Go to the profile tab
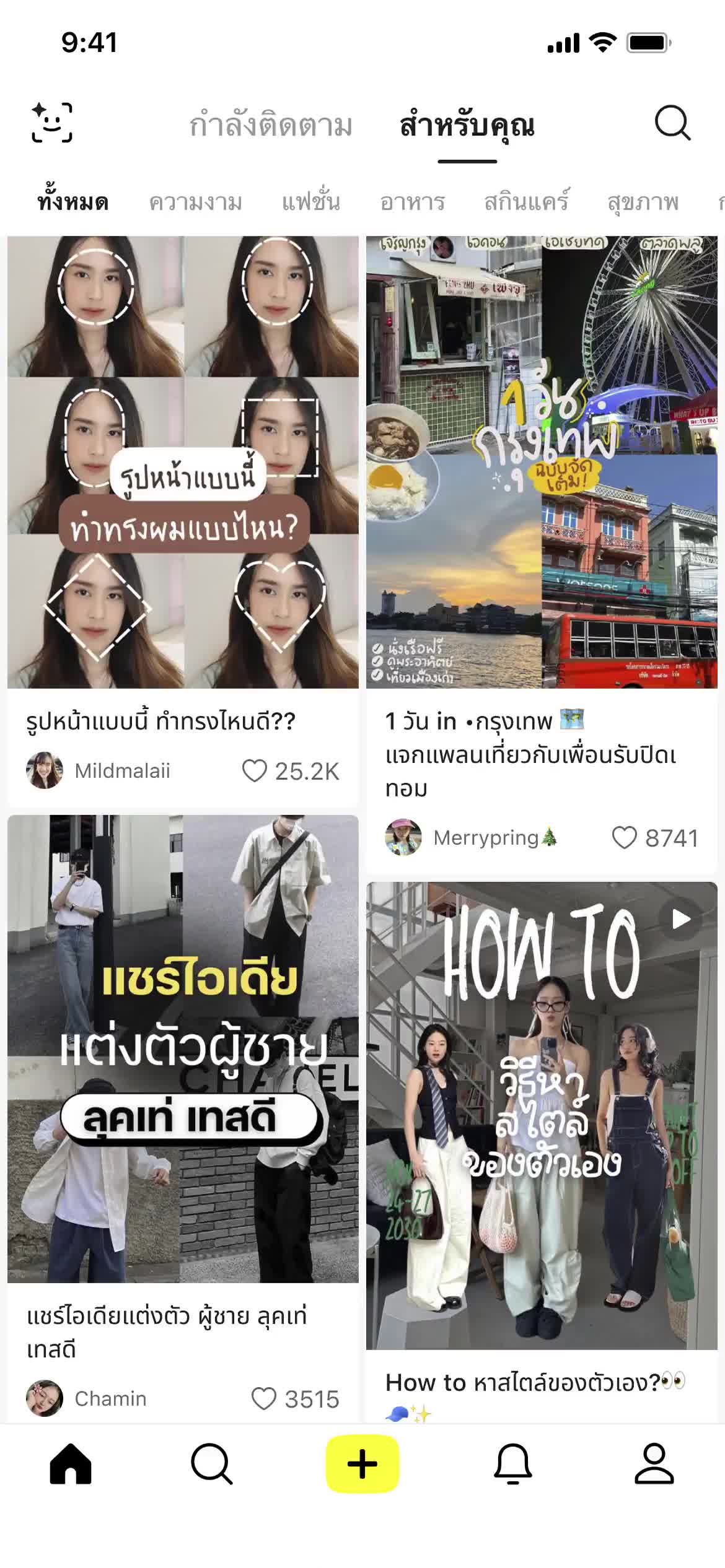 coord(654,1464)
